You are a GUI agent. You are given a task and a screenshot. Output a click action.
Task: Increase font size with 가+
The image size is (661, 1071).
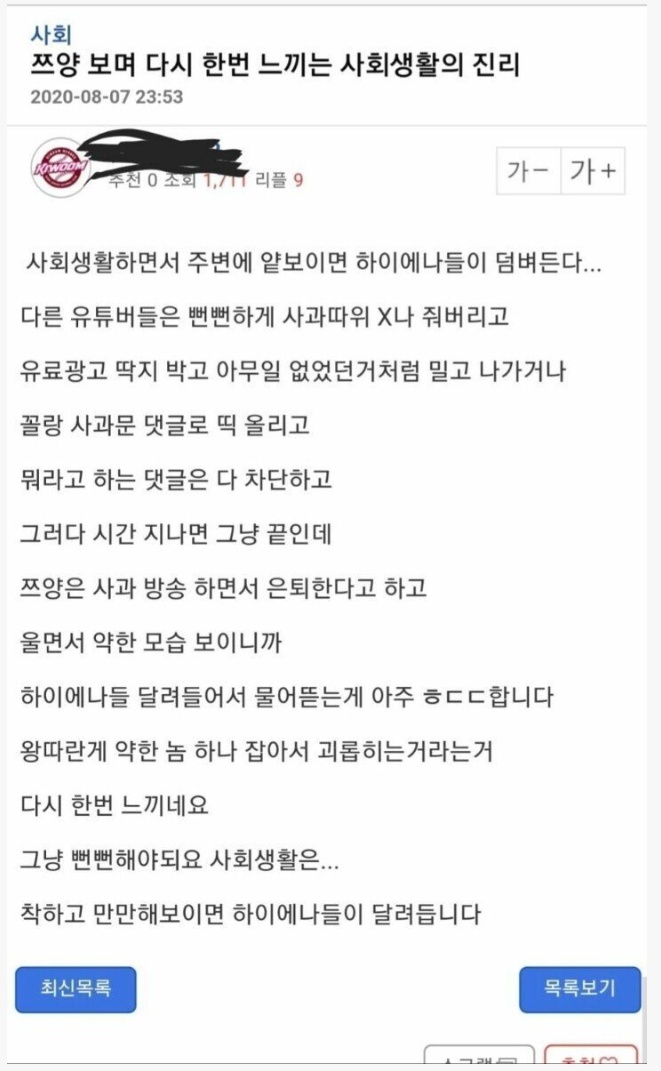[x=593, y=171]
